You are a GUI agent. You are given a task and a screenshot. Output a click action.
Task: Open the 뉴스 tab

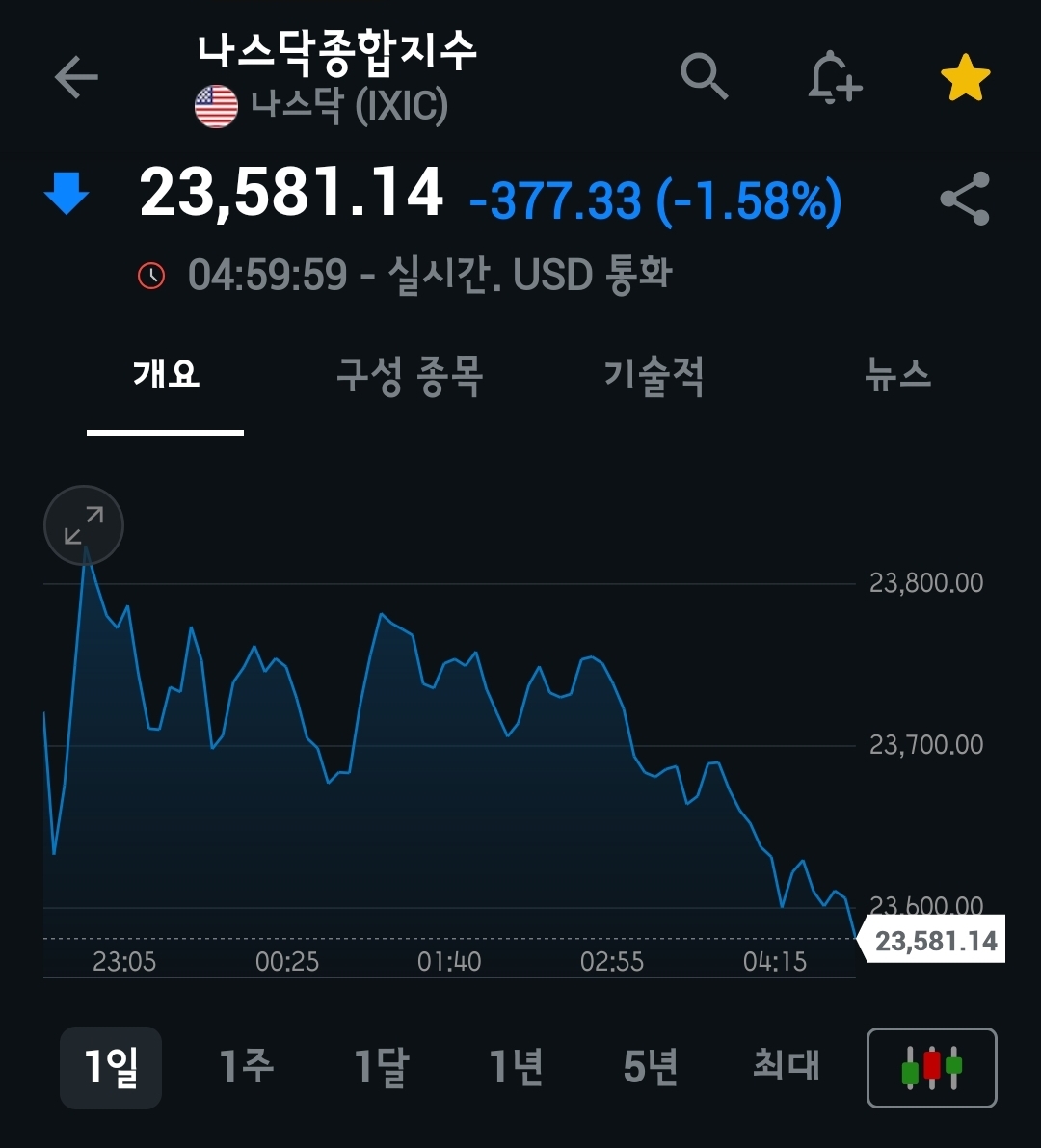click(897, 375)
